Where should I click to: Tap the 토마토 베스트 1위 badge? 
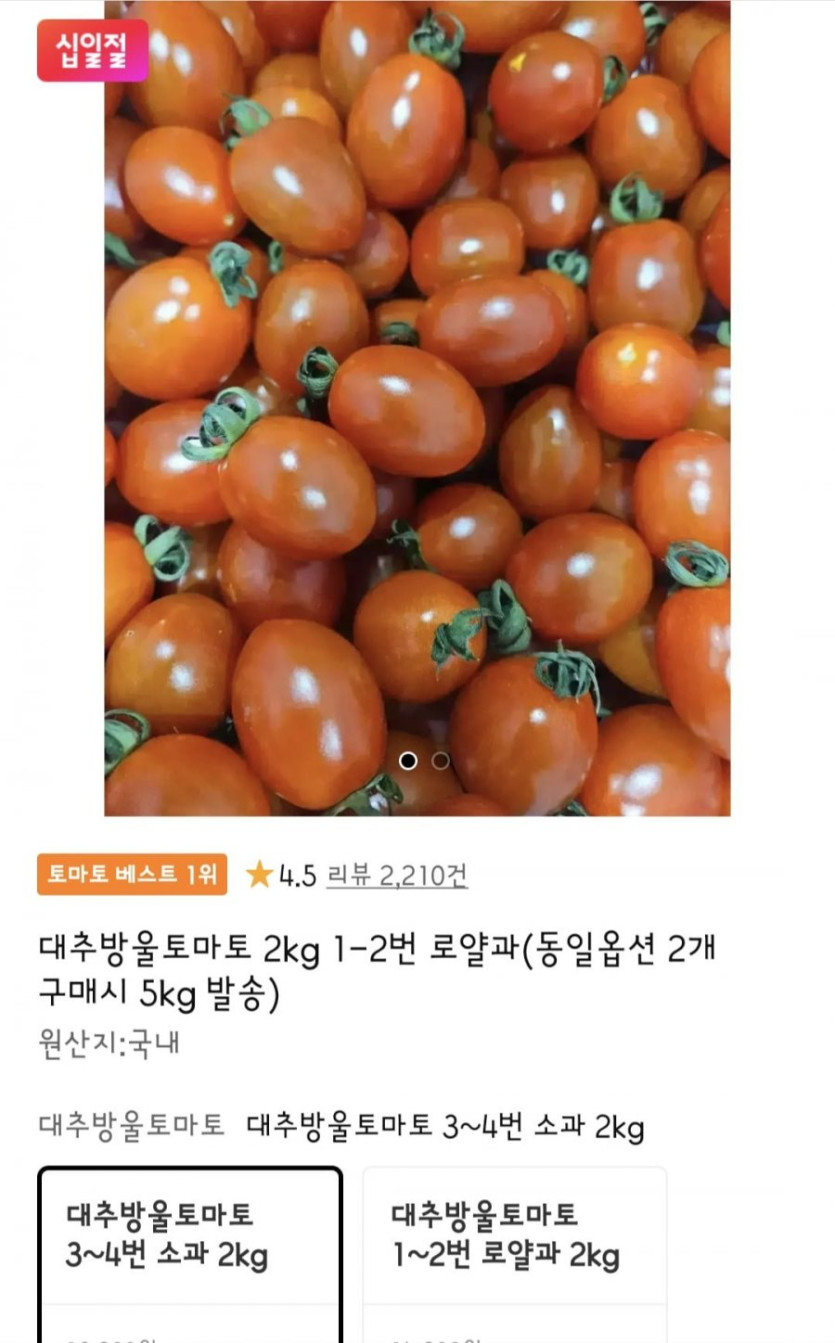pyautogui.click(x=132, y=875)
